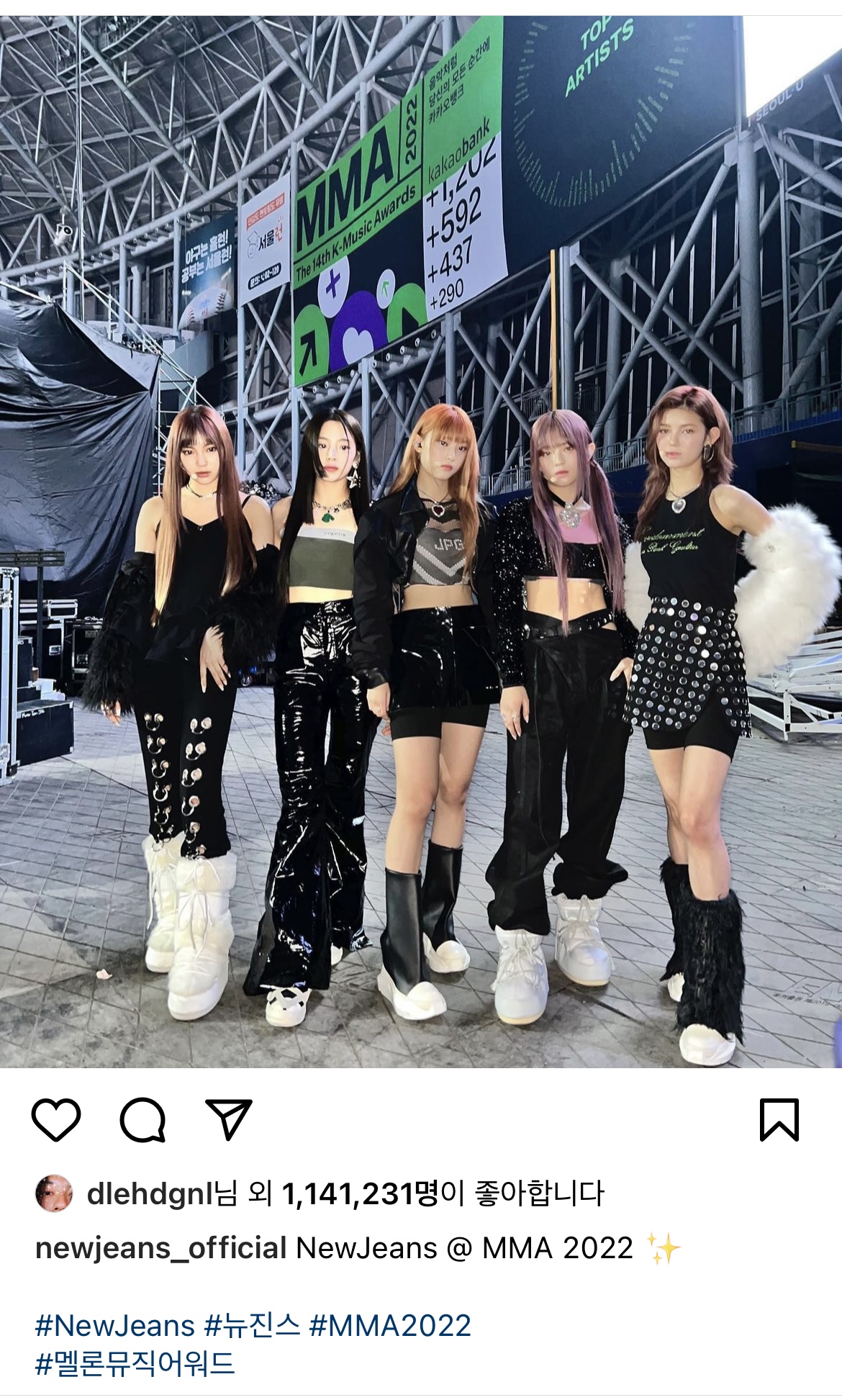Open the #멜론뮤직어워드 hashtag

(135, 1364)
